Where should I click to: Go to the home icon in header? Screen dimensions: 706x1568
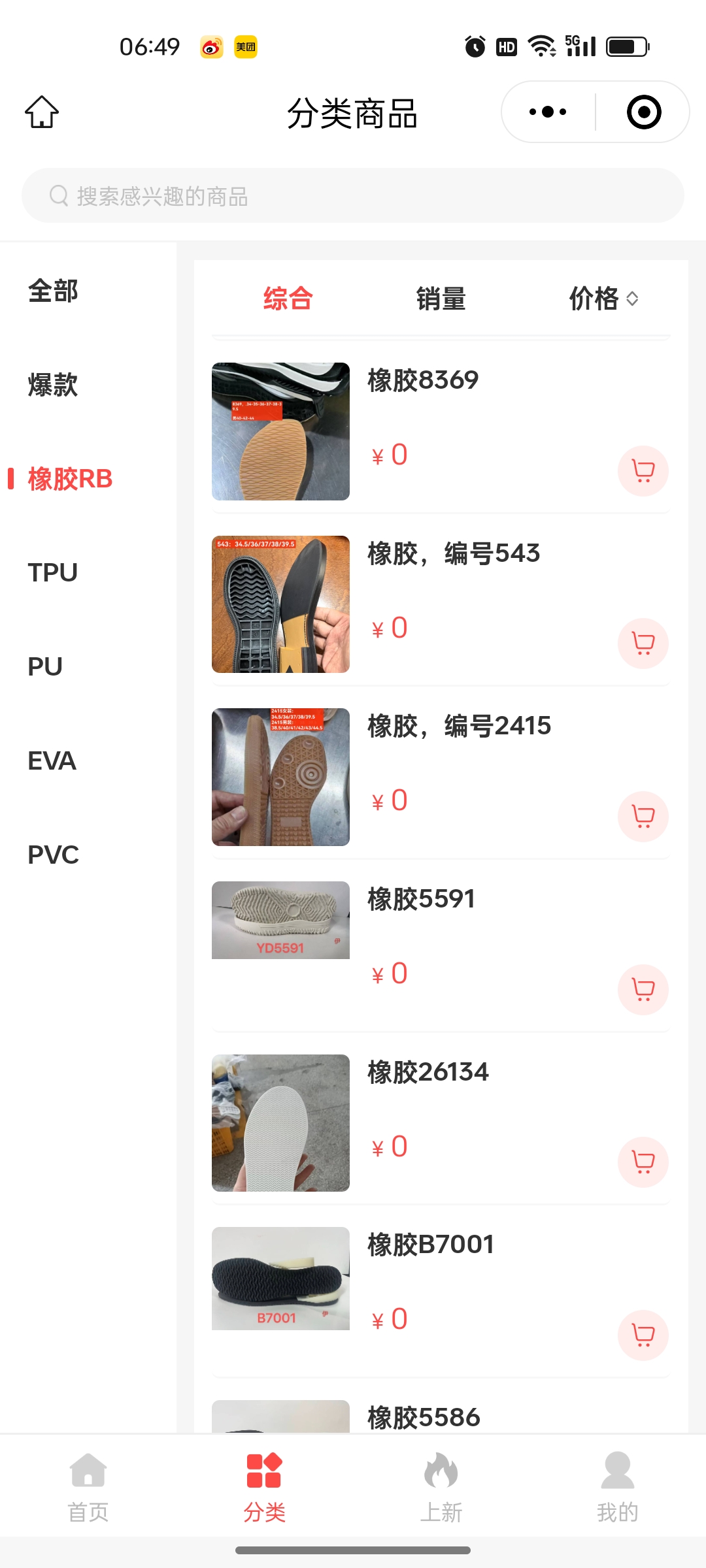(x=42, y=112)
